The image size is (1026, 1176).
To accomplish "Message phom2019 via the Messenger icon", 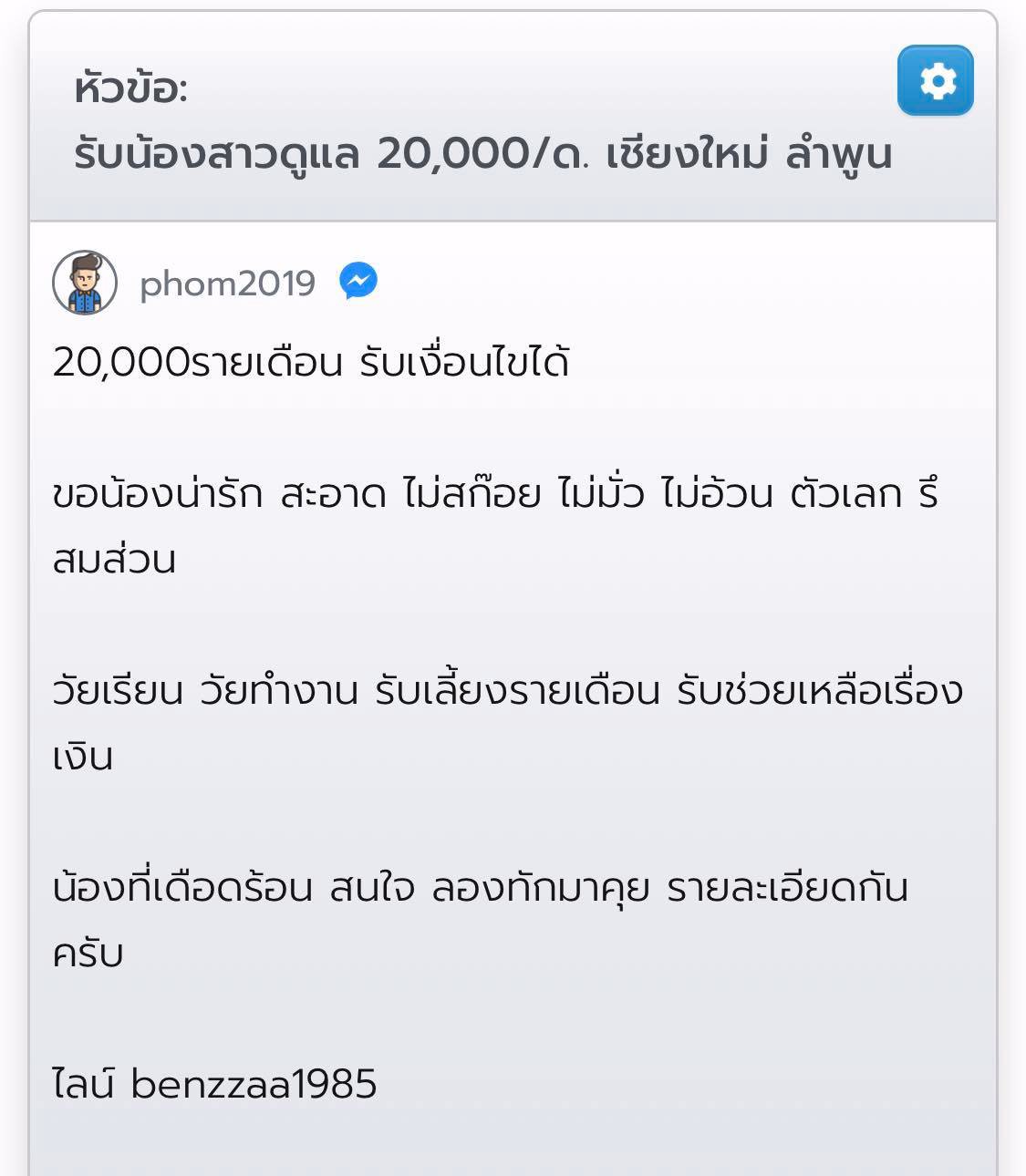I will coord(358,282).
